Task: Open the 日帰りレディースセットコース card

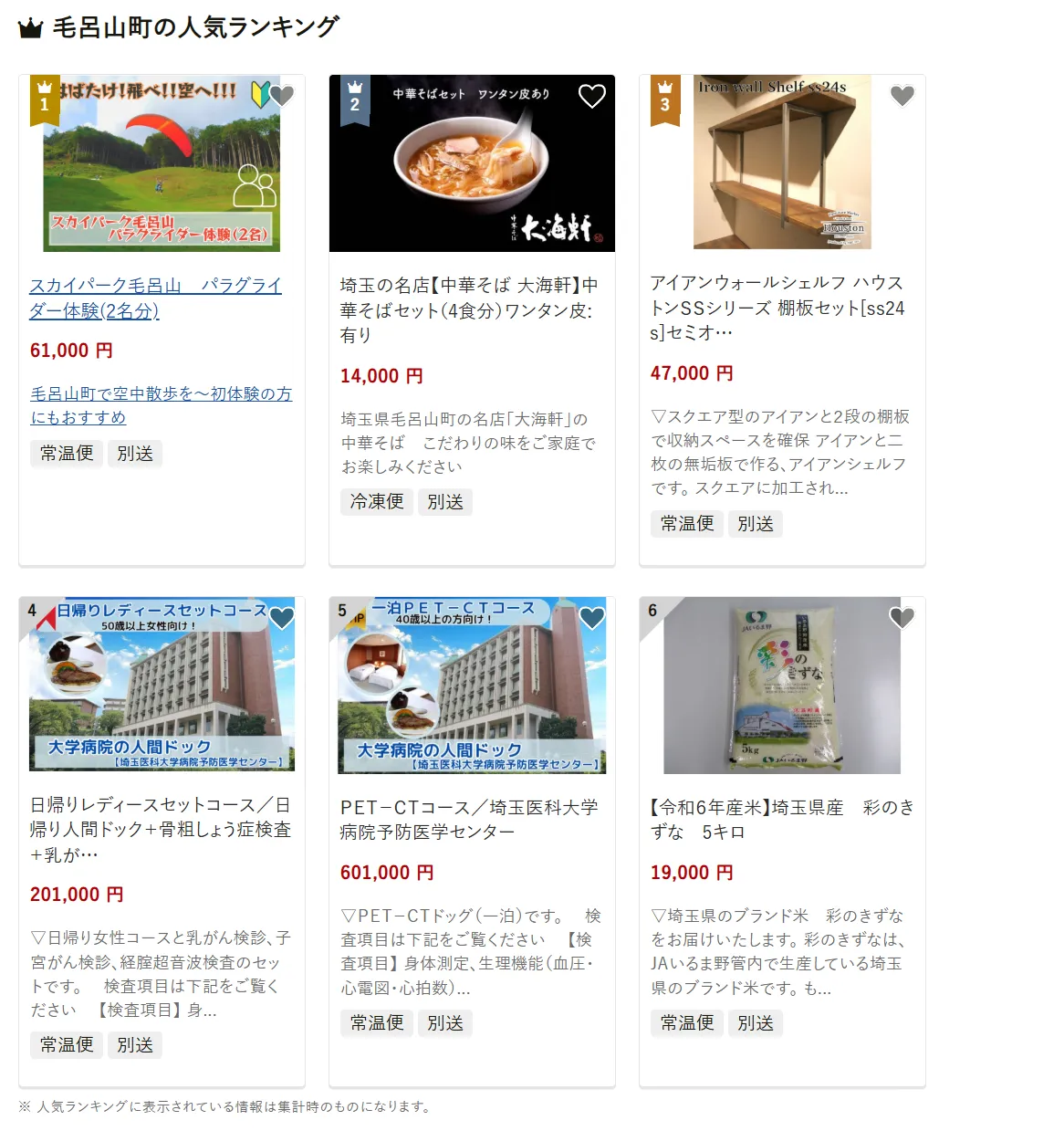Action: point(161,830)
